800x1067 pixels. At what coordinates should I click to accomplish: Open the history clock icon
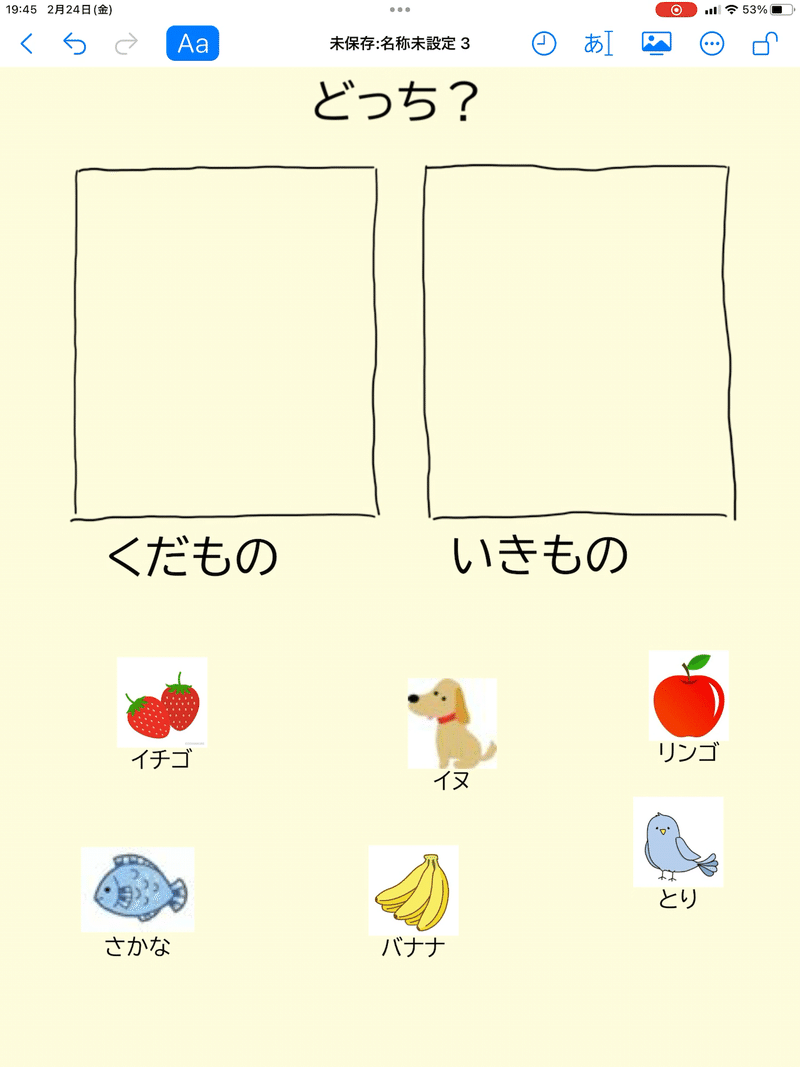pos(543,43)
